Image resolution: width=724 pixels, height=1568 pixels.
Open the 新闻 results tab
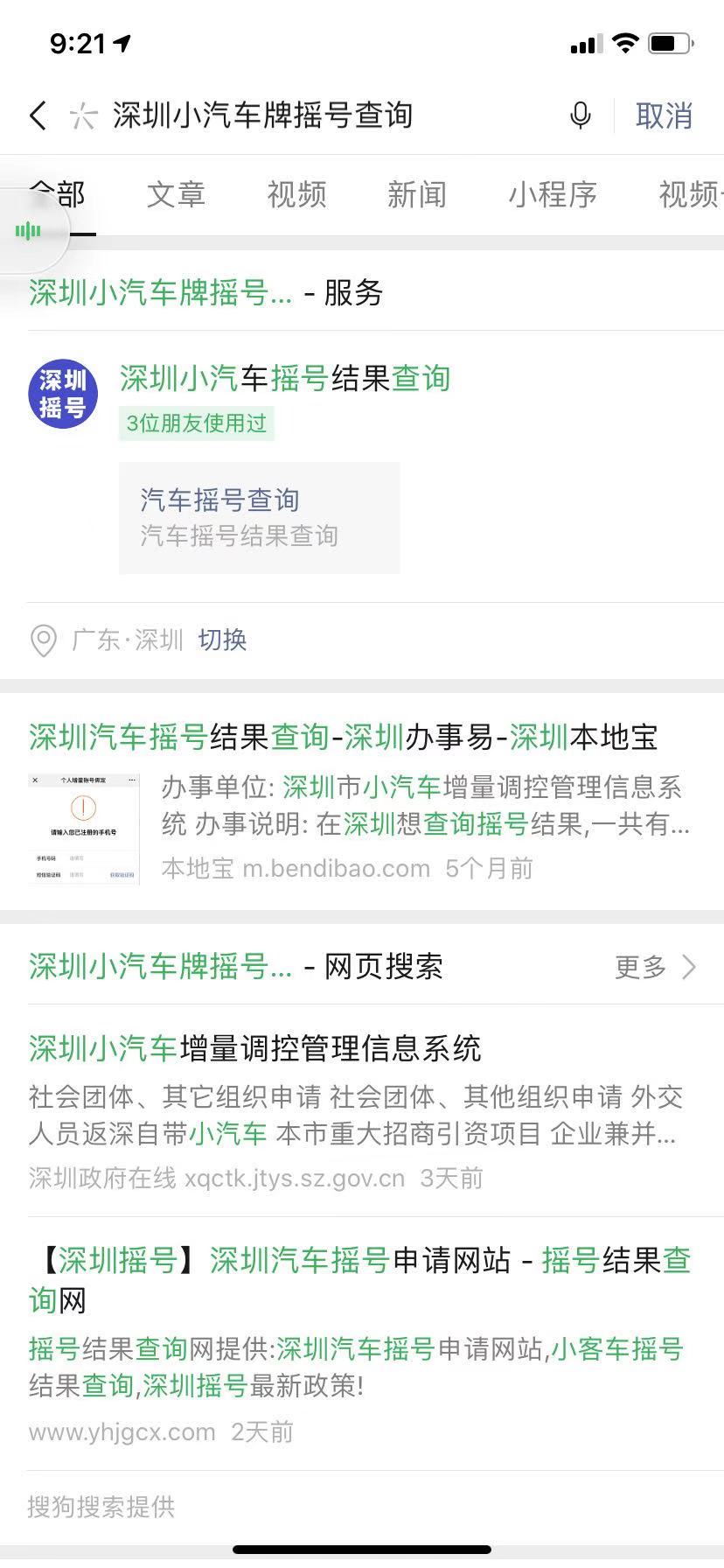tap(417, 194)
